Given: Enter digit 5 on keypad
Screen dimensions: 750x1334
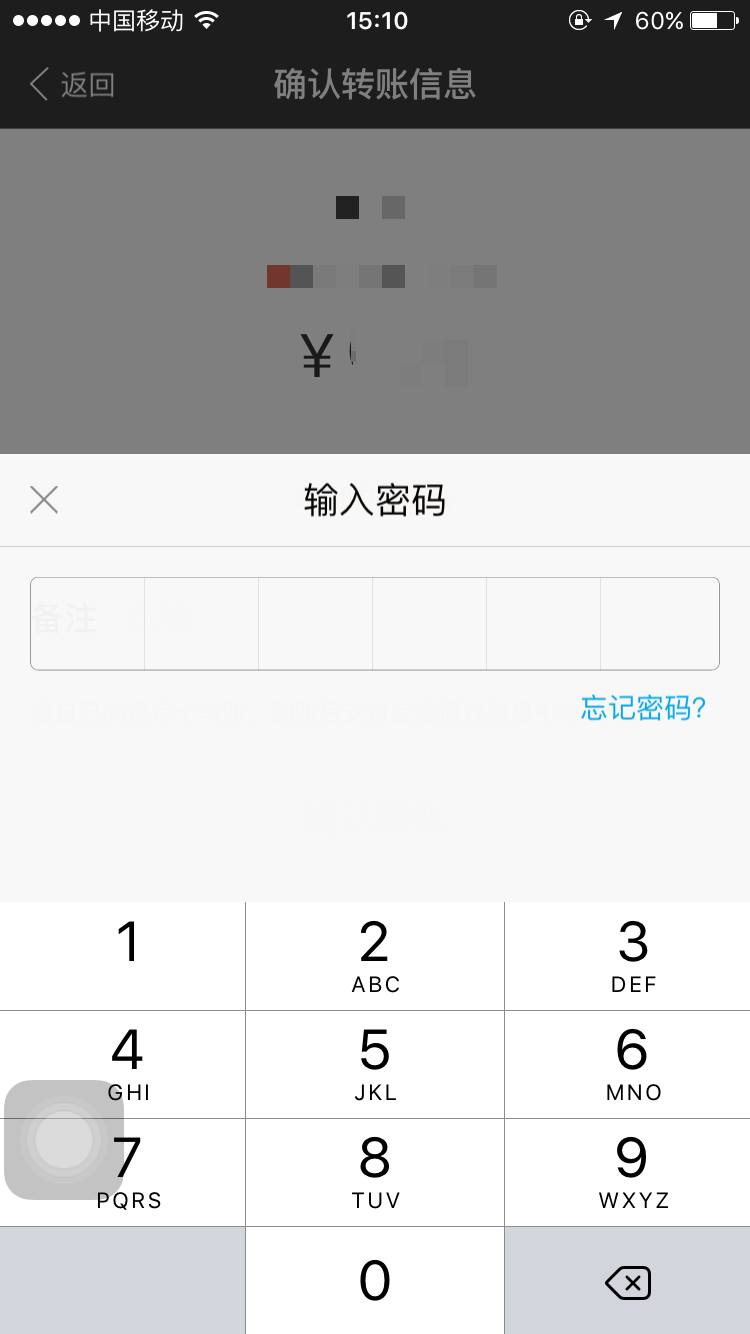Looking at the screenshot, I should click(x=375, y=1063).
